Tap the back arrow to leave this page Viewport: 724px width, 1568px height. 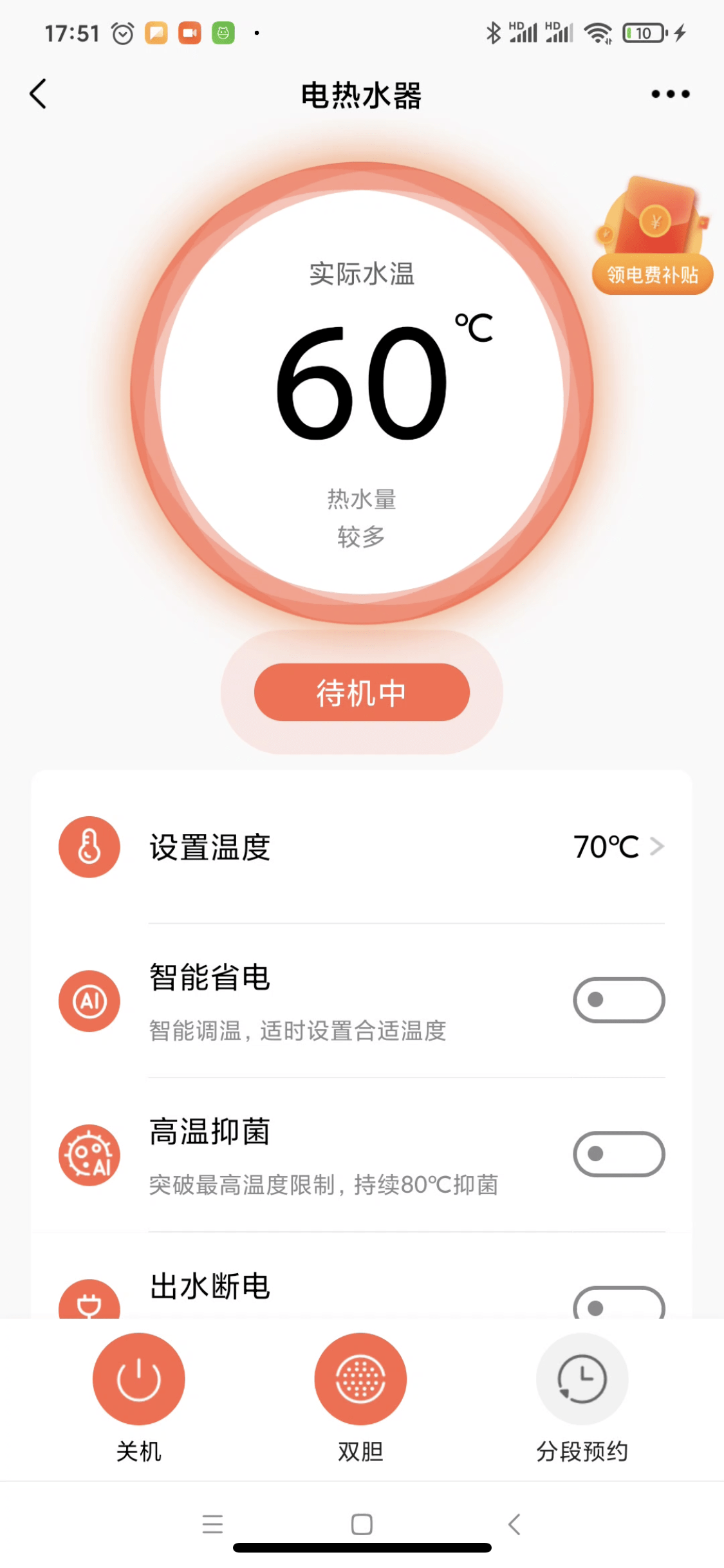[37, 93]
